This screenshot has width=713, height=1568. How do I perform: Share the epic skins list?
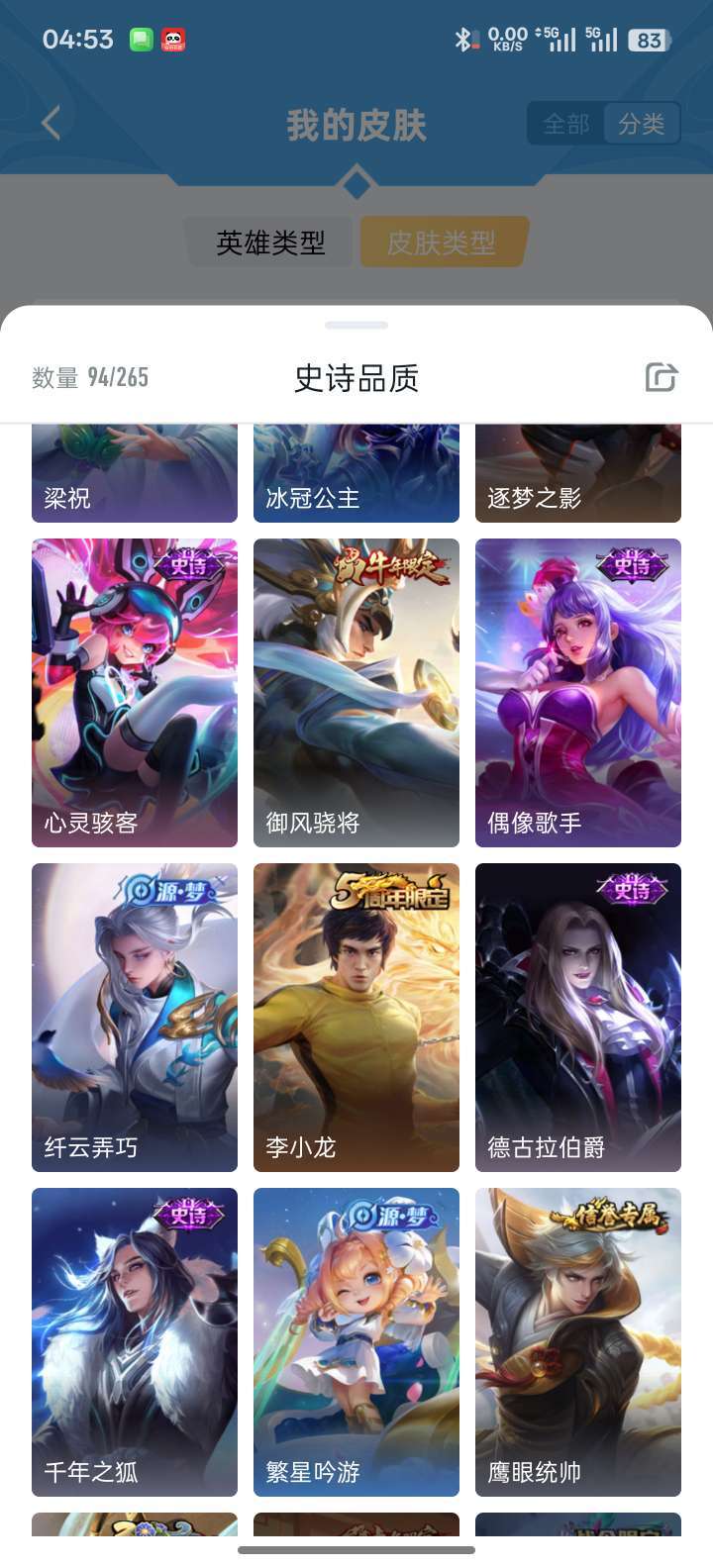pyautogui.click(x=661, y=377)
